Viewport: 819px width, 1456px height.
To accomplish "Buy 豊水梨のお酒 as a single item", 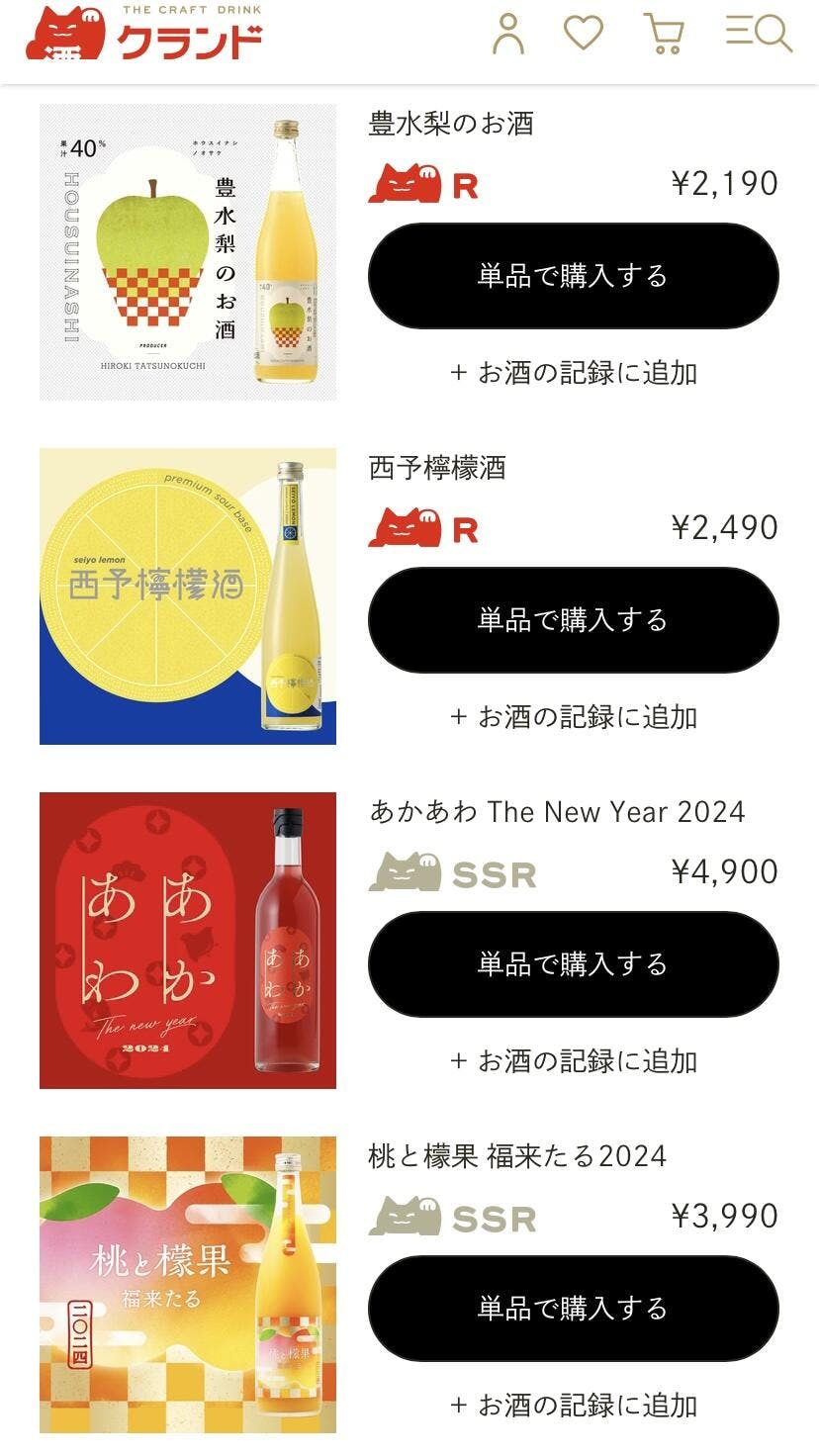I will click(x=573, y=276).
